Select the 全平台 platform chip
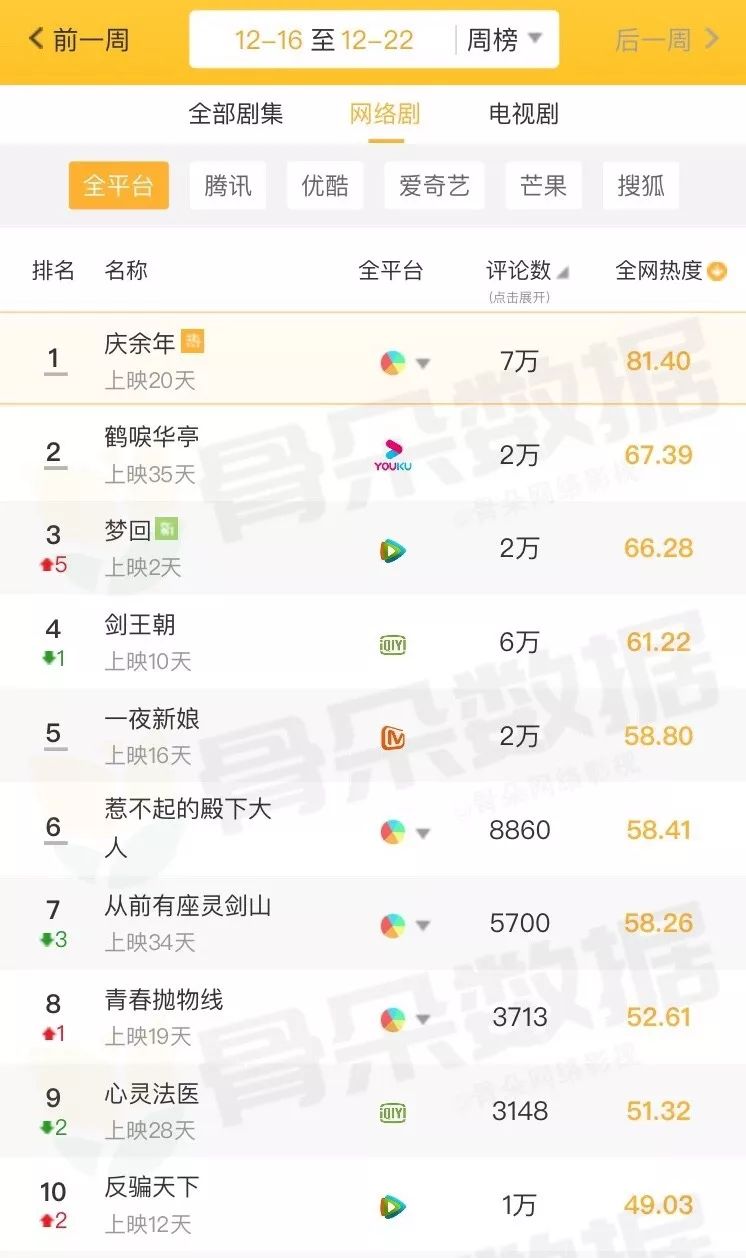This screenshot has height=1258, width=746. [118, 186]
